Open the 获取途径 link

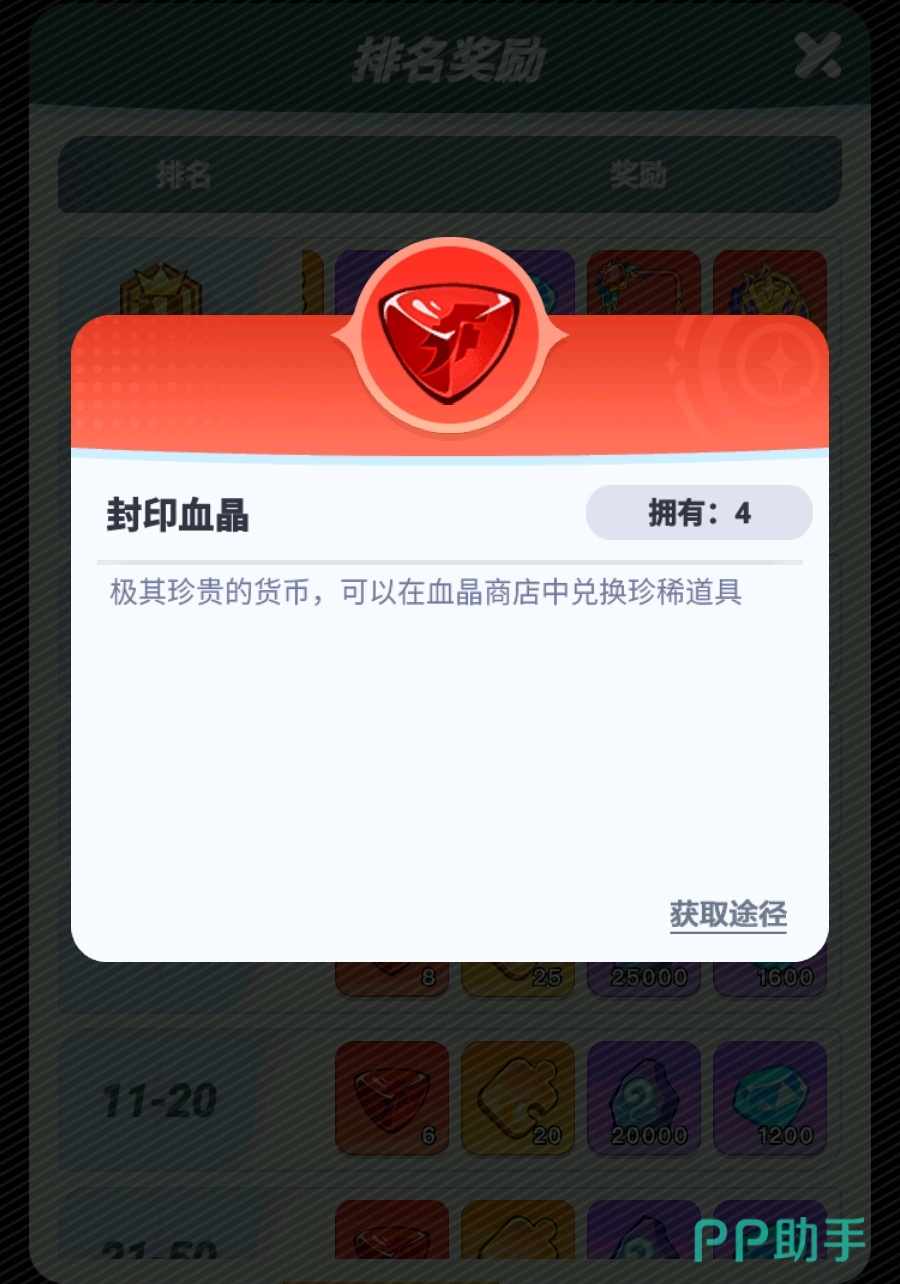point(728,914)
